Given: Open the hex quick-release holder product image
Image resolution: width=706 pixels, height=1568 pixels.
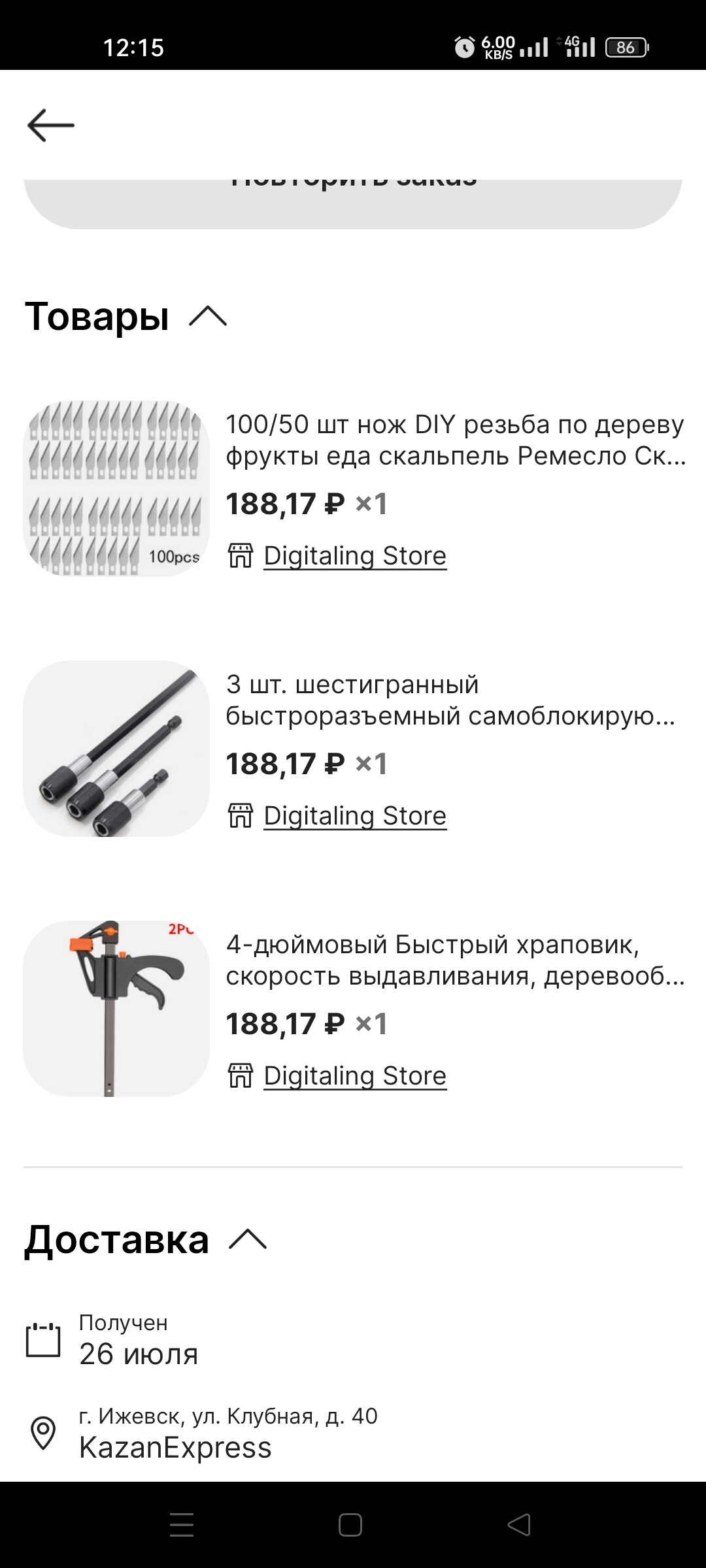Looking at the screenshot, I should 116,749.
